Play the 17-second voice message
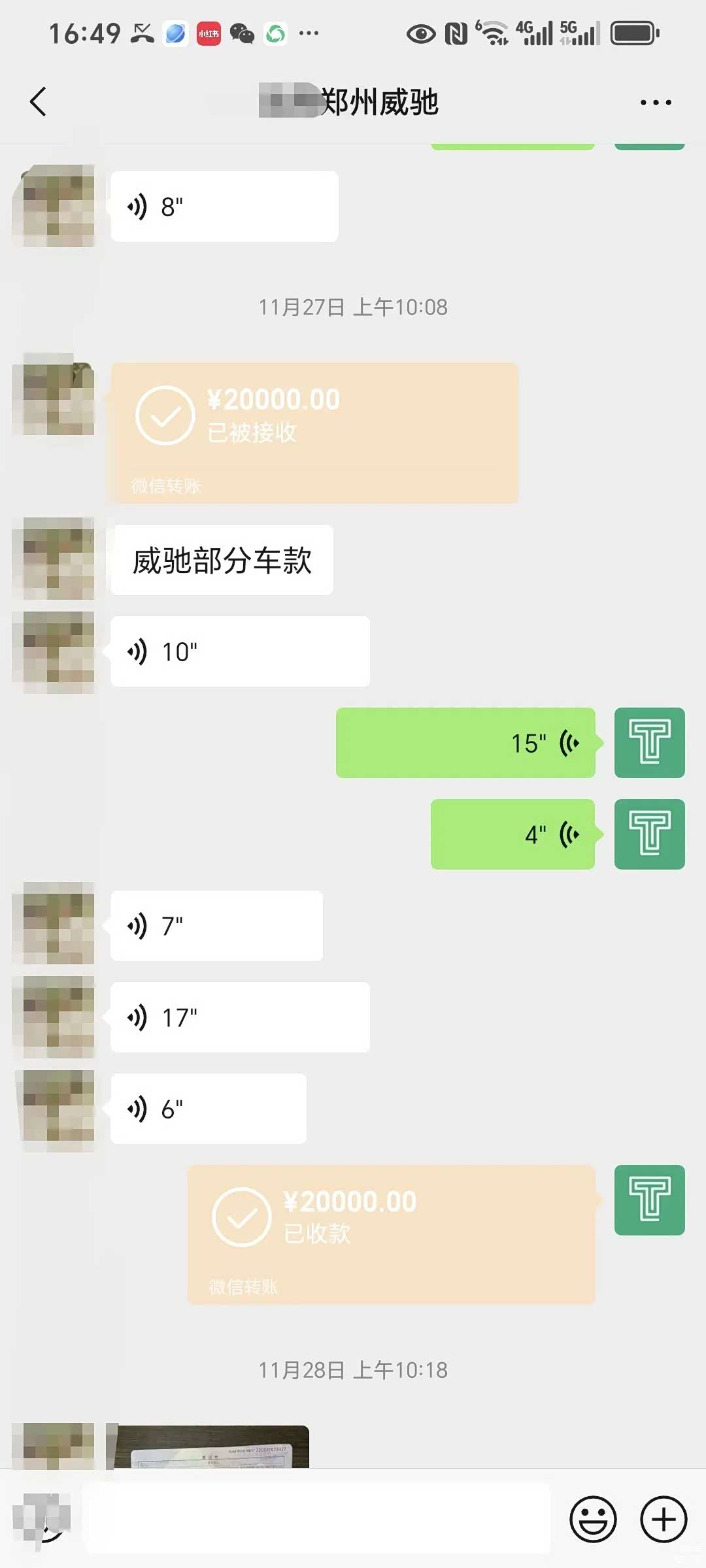This screenshot has width=706, height=1568. point(239,1017)
